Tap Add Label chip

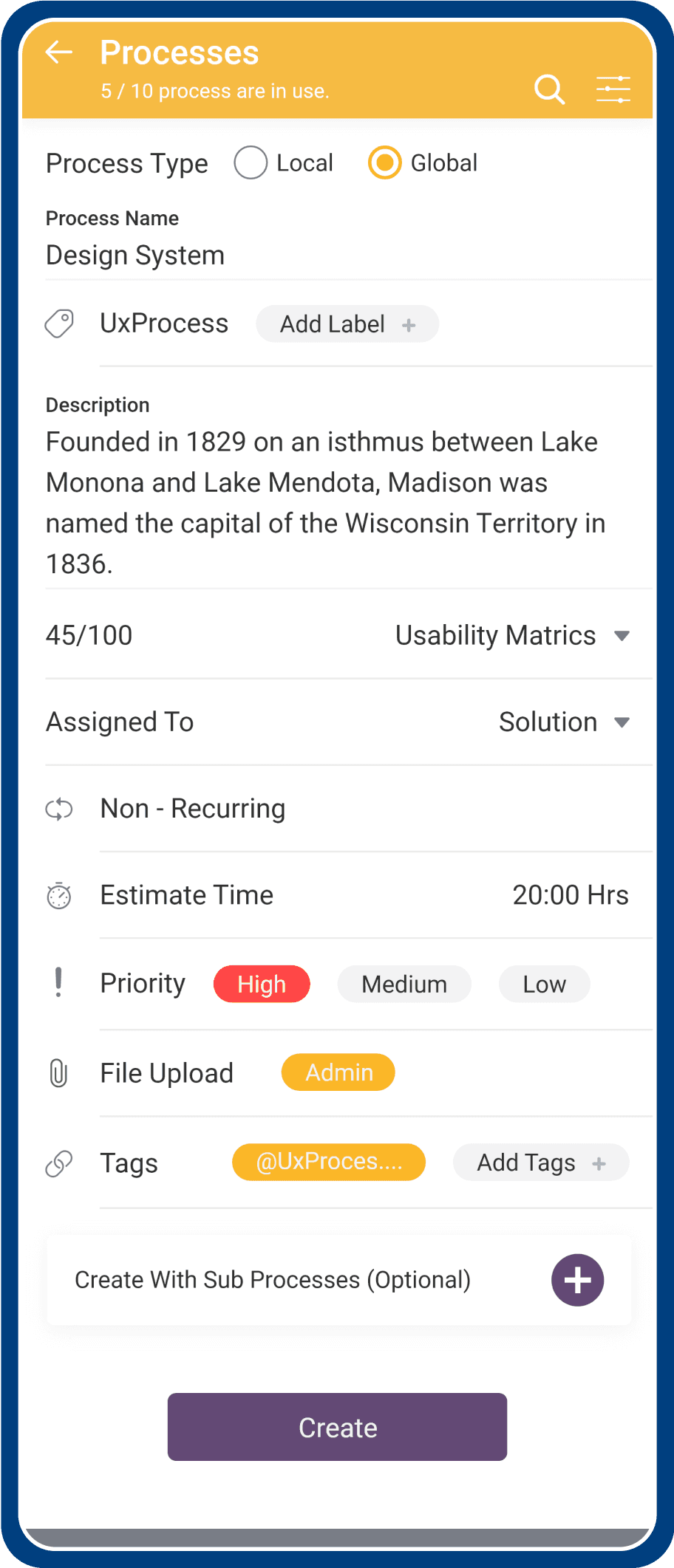[x=347, y=324]
